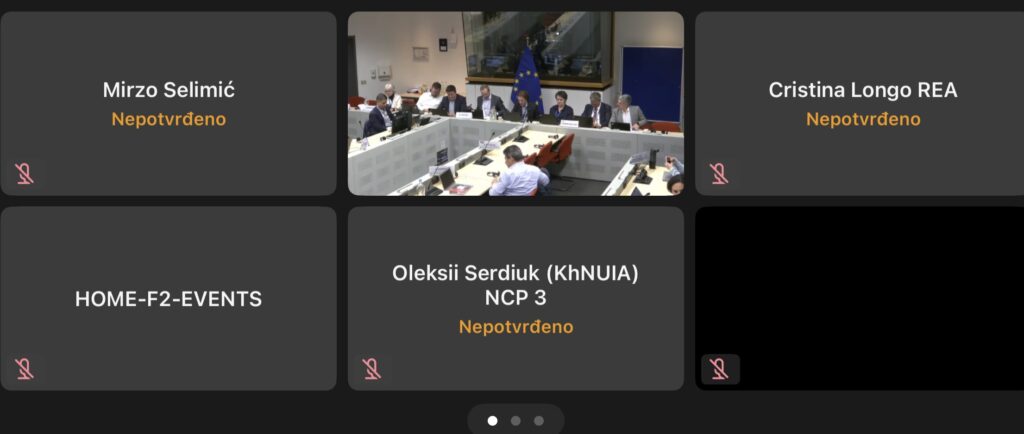This screenshot has width=1024, height=434.
Task: Select Oleksii Serdiuk (KhNUIA) NCP 3 tile
Action: point(515,298)
